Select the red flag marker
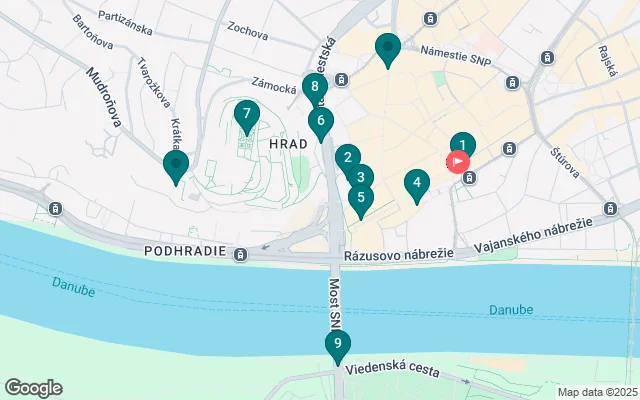The image size is (640, 400). [458, 161]
